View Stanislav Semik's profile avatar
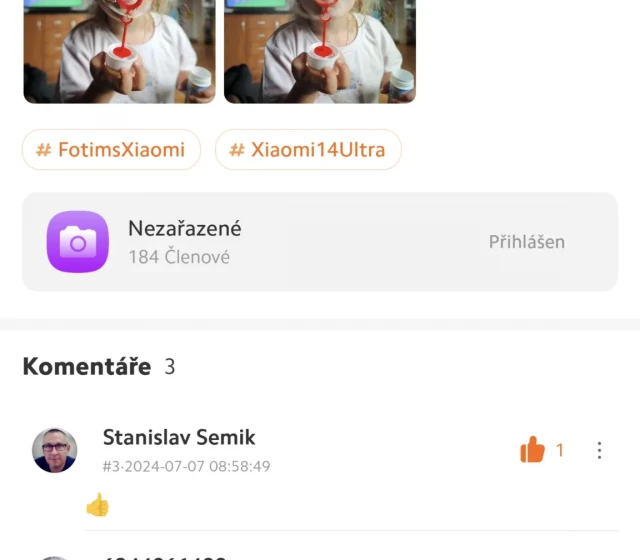 (54, 451)
